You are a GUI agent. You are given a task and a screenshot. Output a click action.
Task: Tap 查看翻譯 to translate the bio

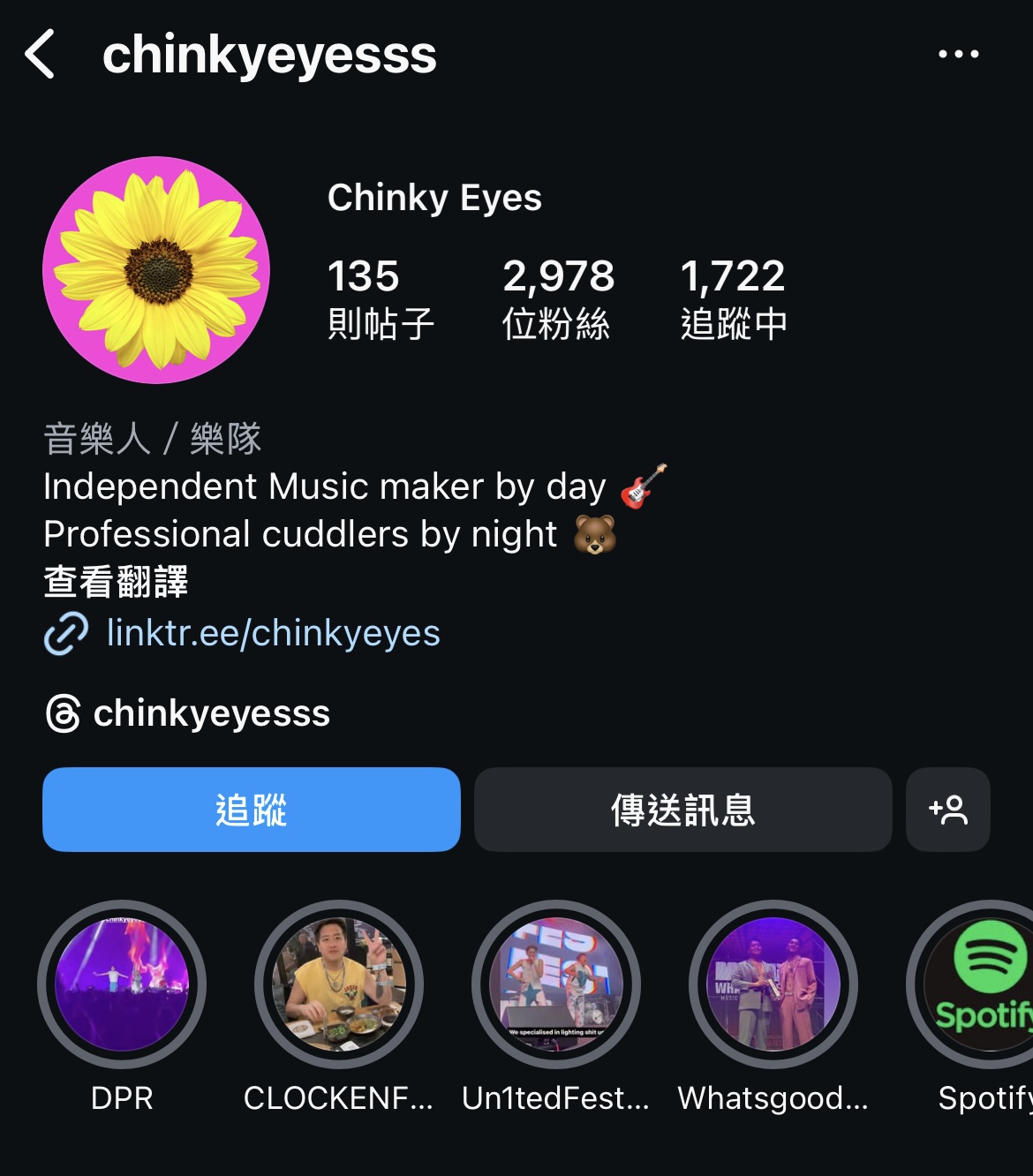pyautogui.click(x=116, y=583)
